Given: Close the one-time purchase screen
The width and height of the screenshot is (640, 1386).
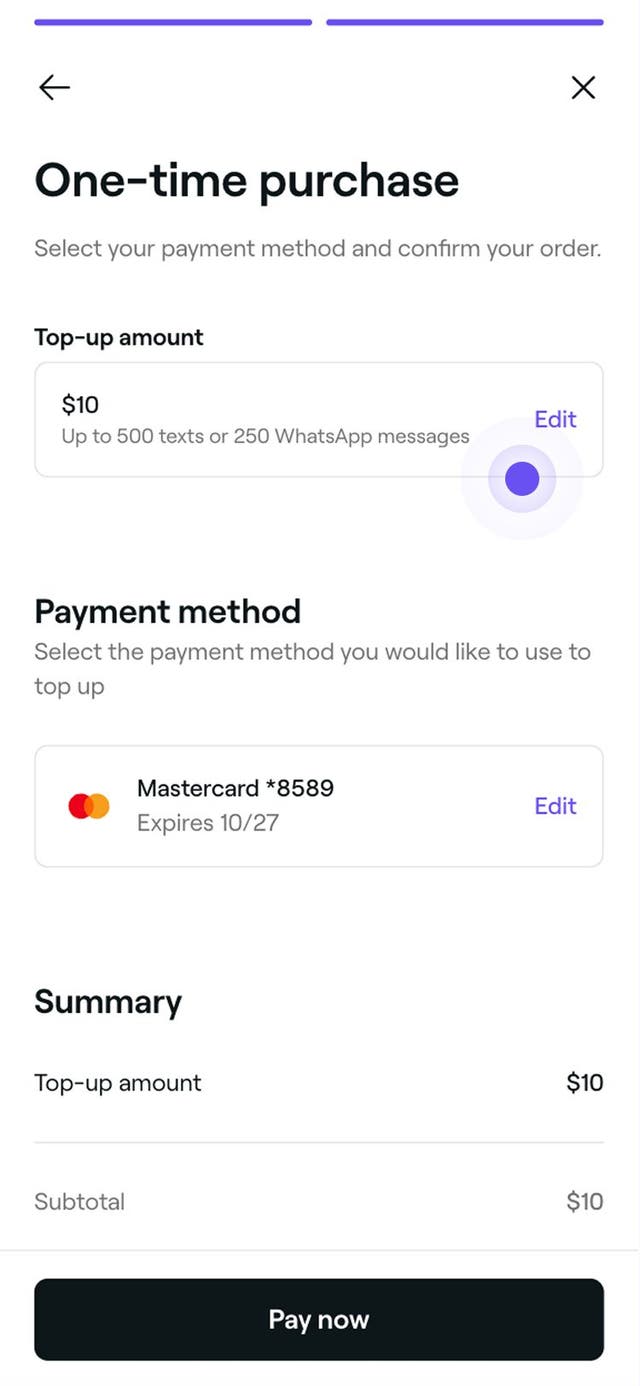Looking at the screenshot, I should [x=583, y=88].
